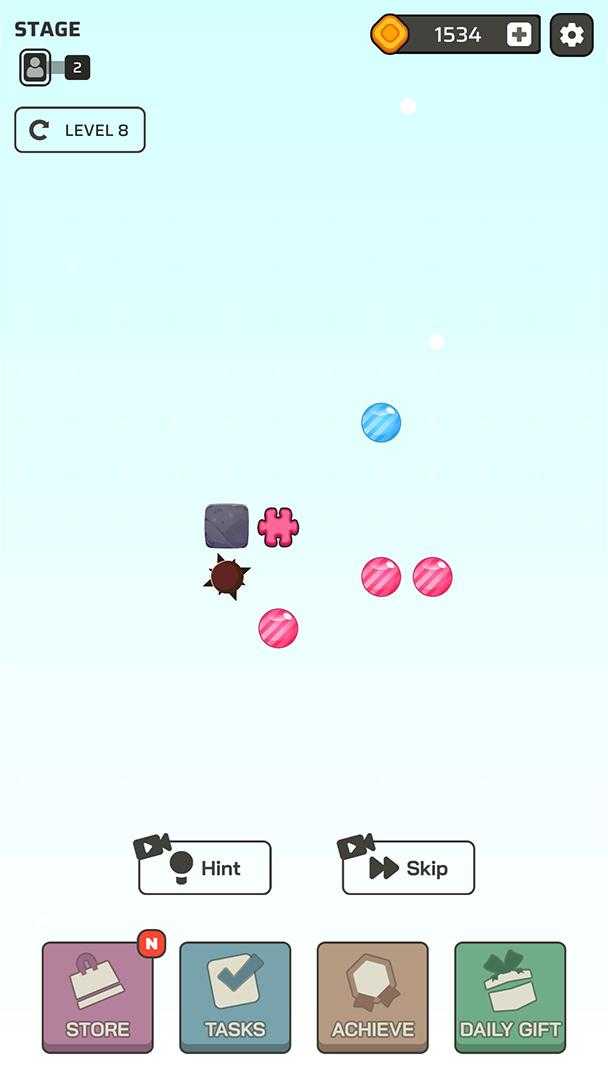This screenshot has width=608, height=1080.
Task: Open the Store
Action: tap(98, 997)
